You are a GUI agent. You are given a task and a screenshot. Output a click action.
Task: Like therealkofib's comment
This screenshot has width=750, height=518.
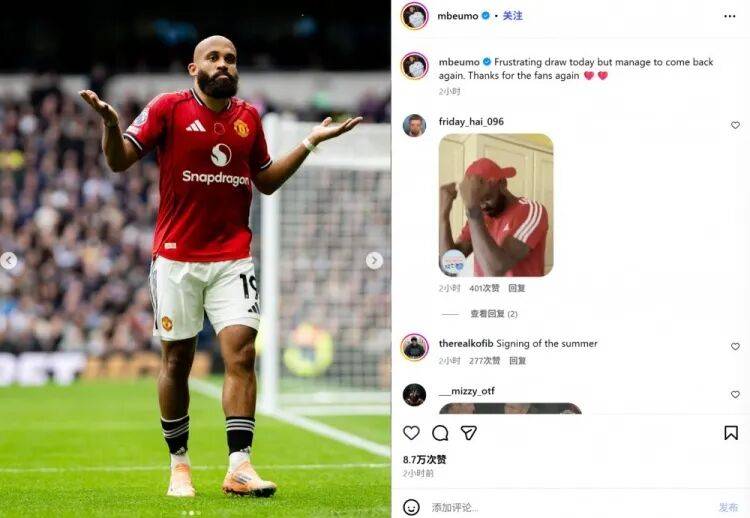coord(735,347)
